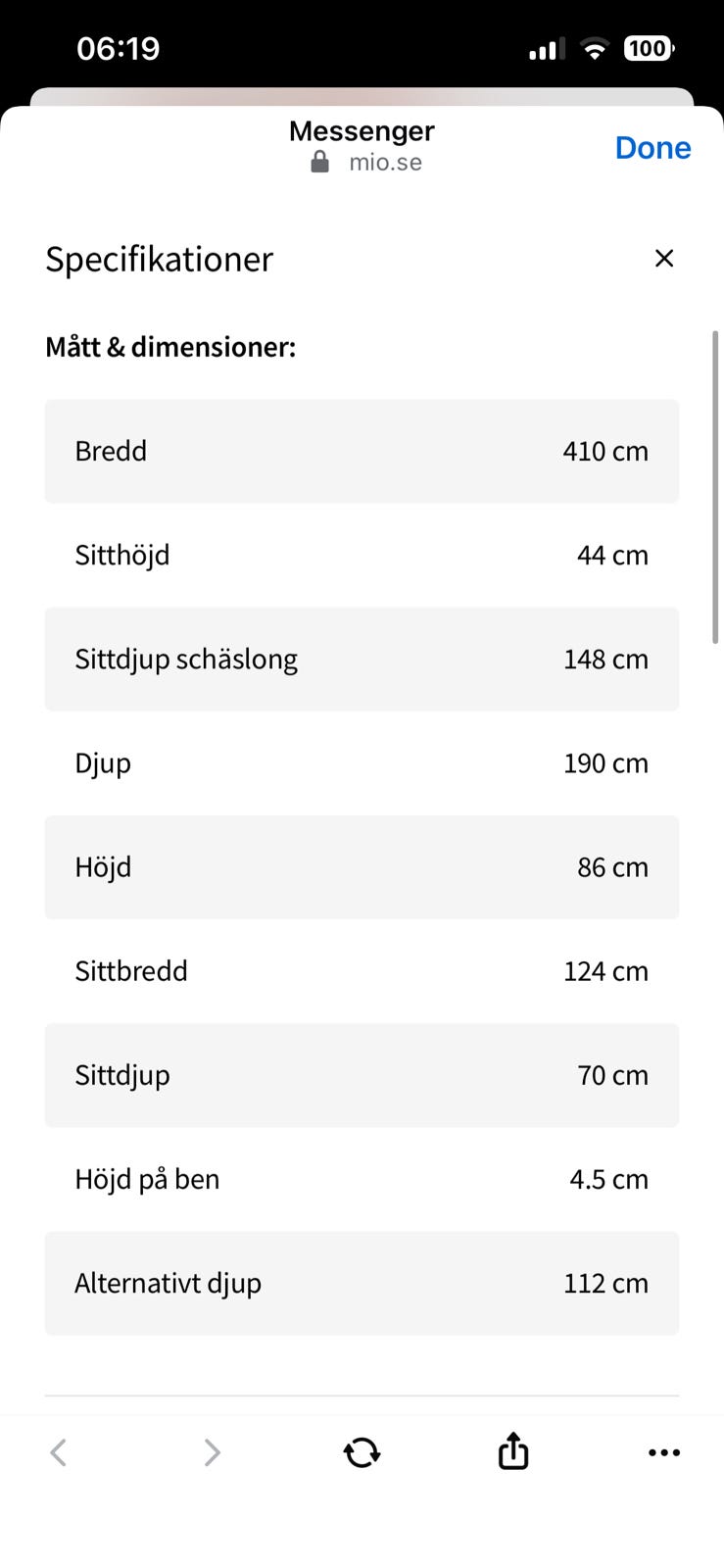The height and width of the screenshot is (1568, 724).
Task: Close the Specifikationer panel
Action: (x=664, y=258)
